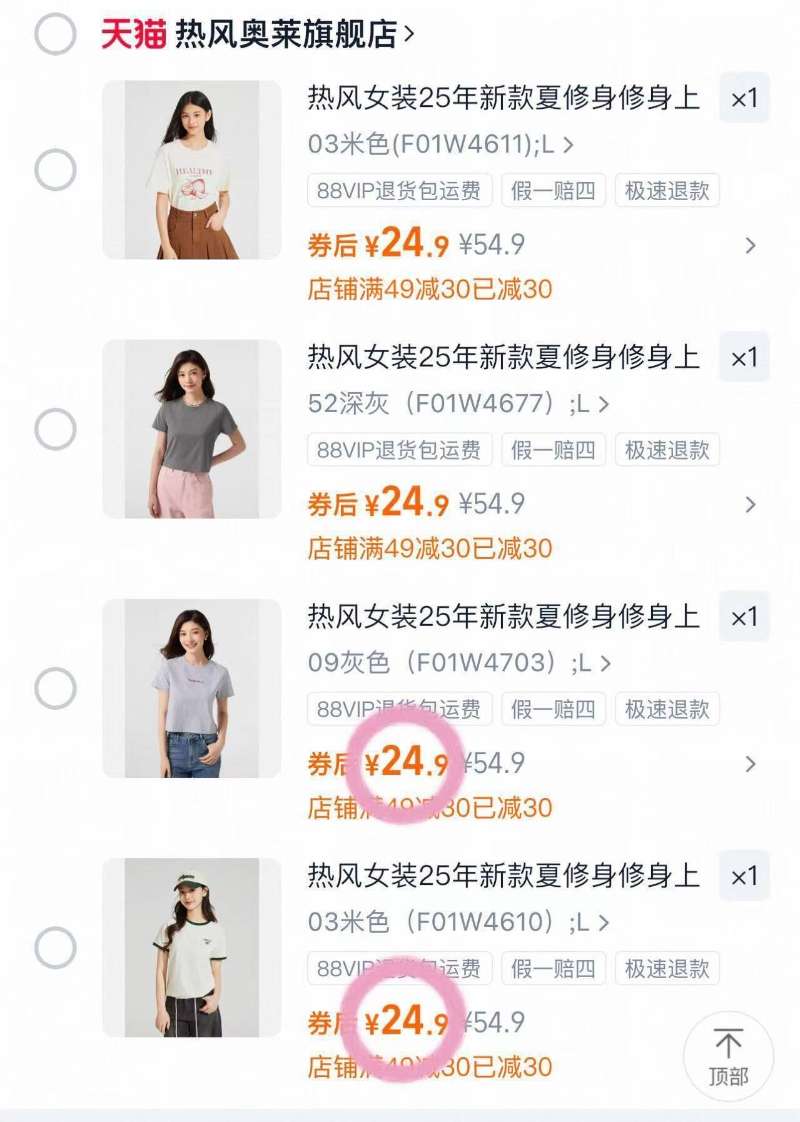Select the store-level checkbox next to 热风奥莱旗舰店
Viewport: 800px width, 1122px height.
pyautogui.click(x=57, y=32)
